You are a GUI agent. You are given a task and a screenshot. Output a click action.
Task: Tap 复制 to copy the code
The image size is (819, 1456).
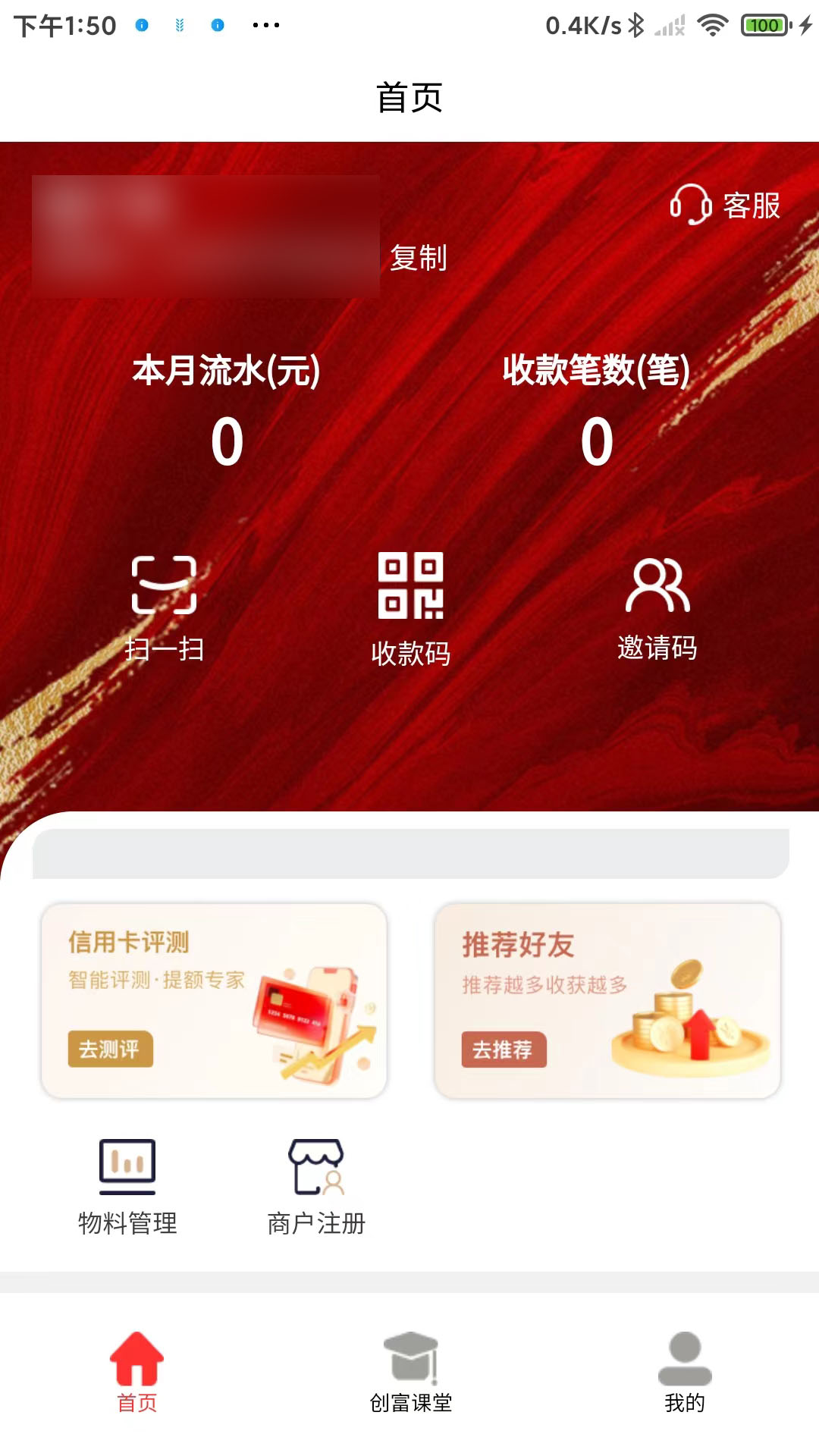(418, 258)
